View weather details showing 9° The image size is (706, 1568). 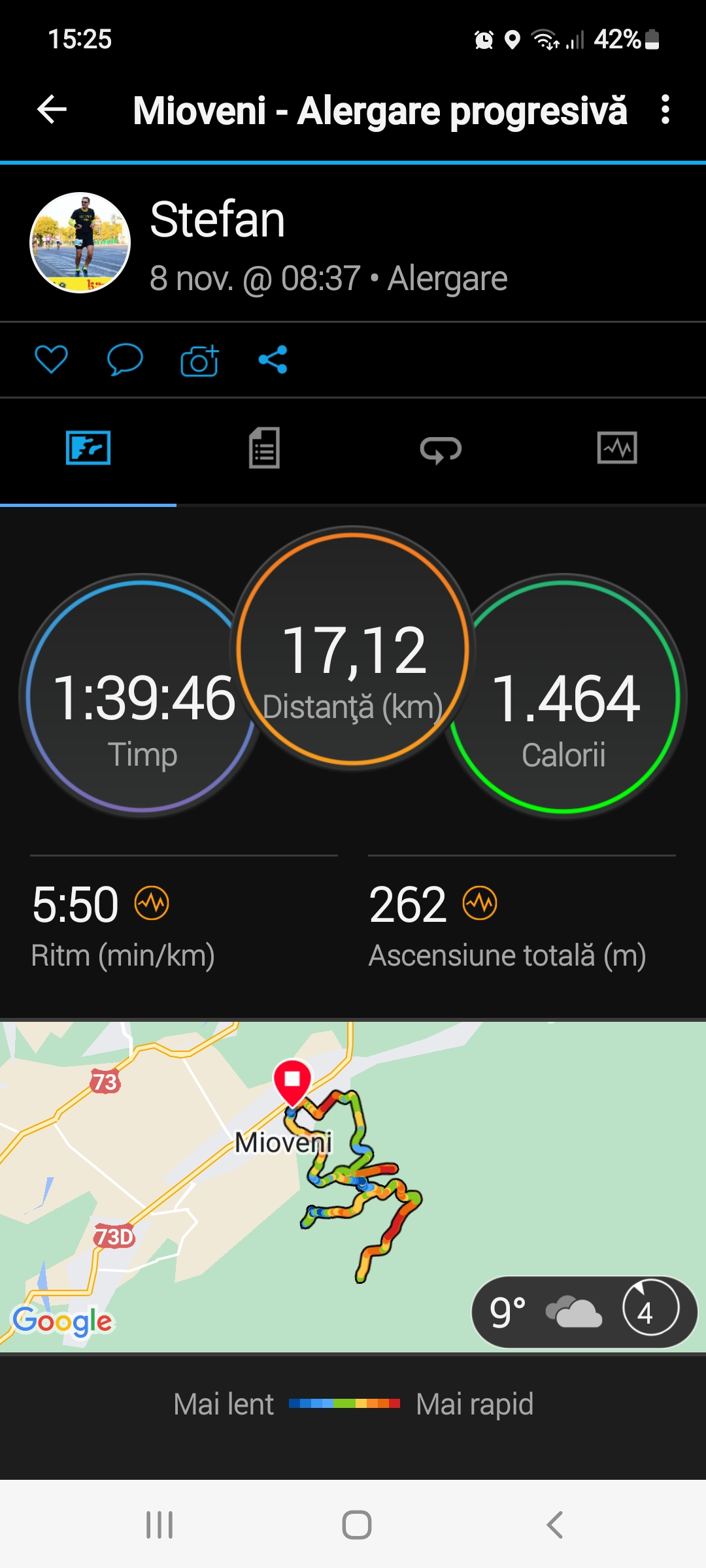[x=584, y=1312]
